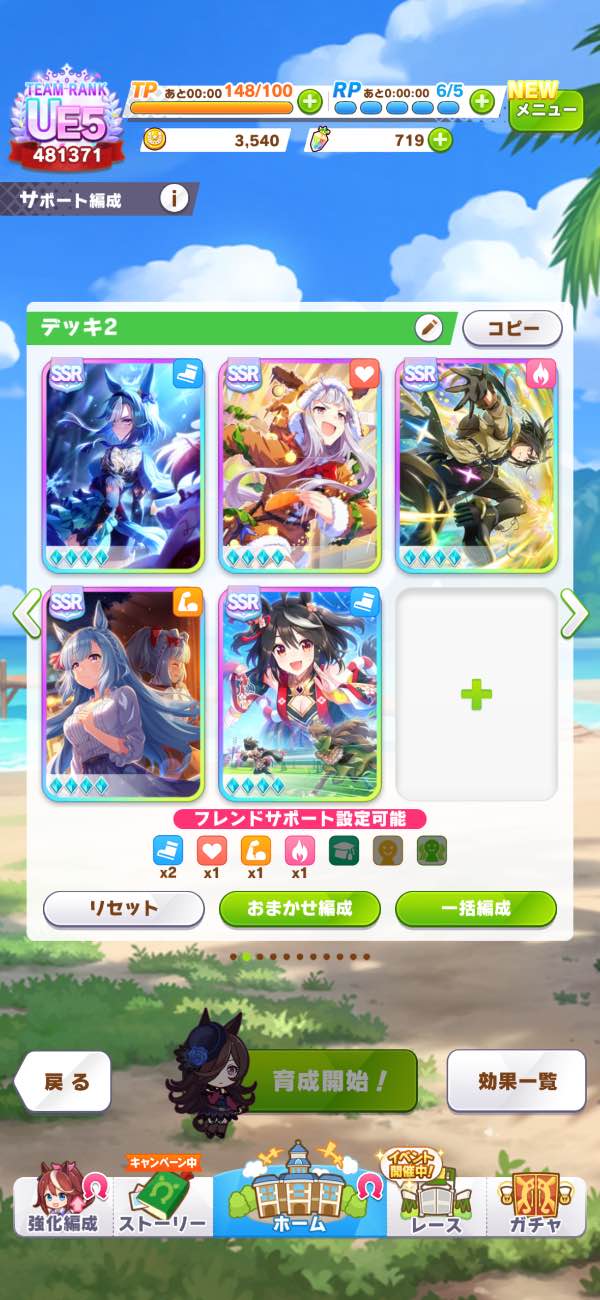Open the サポート編成 info icon

point(173,198)
